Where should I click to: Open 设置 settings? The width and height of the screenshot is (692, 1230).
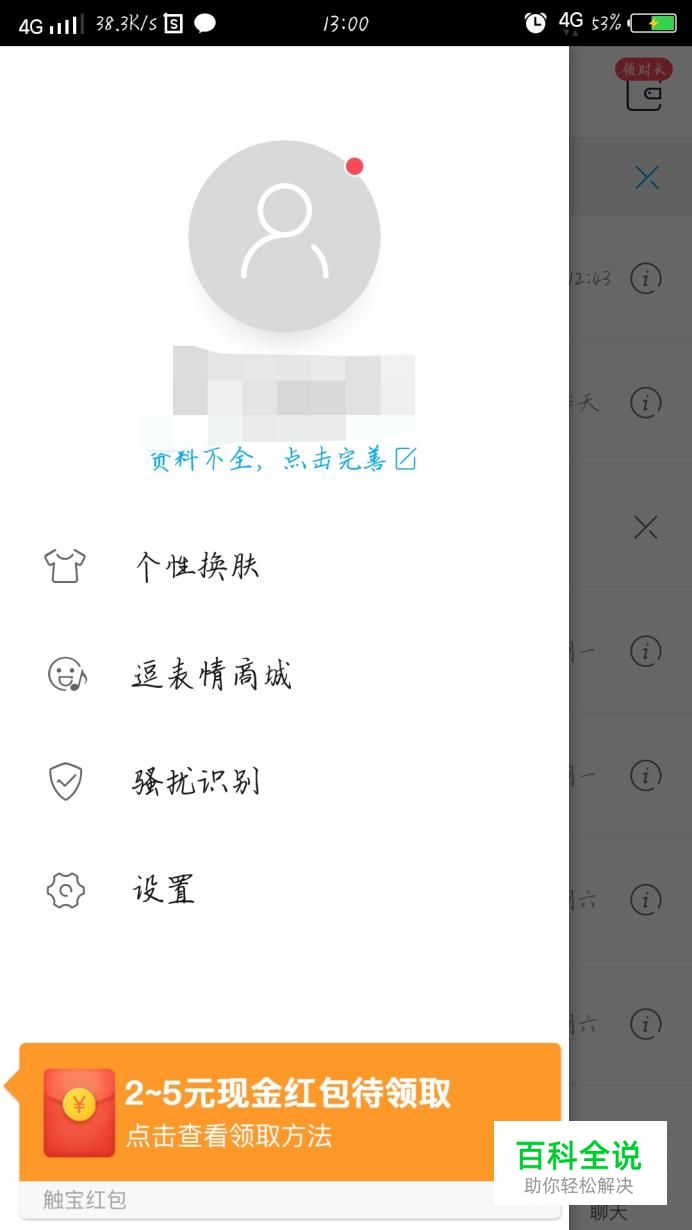[163, 890]
